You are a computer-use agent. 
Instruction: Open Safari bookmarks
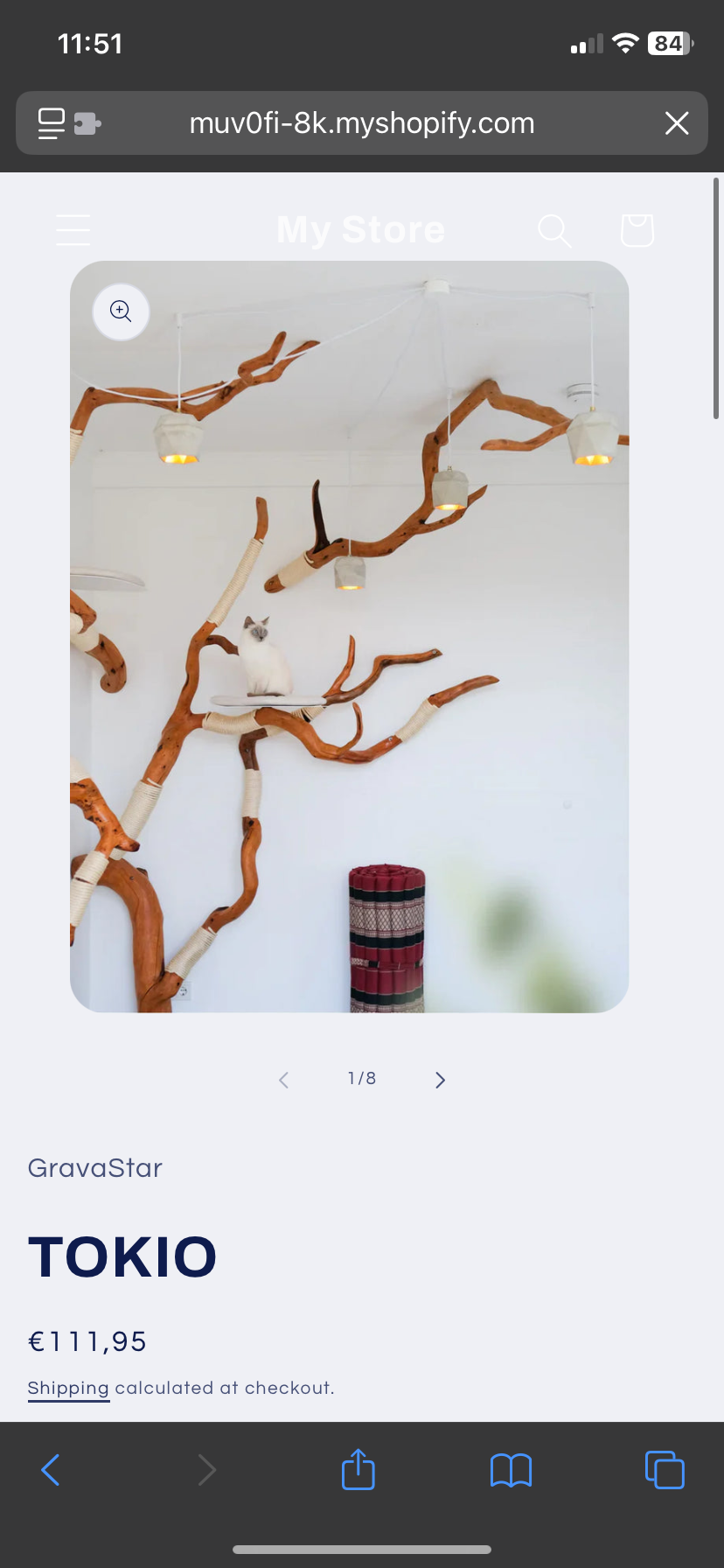click(x=512, y=1470)
